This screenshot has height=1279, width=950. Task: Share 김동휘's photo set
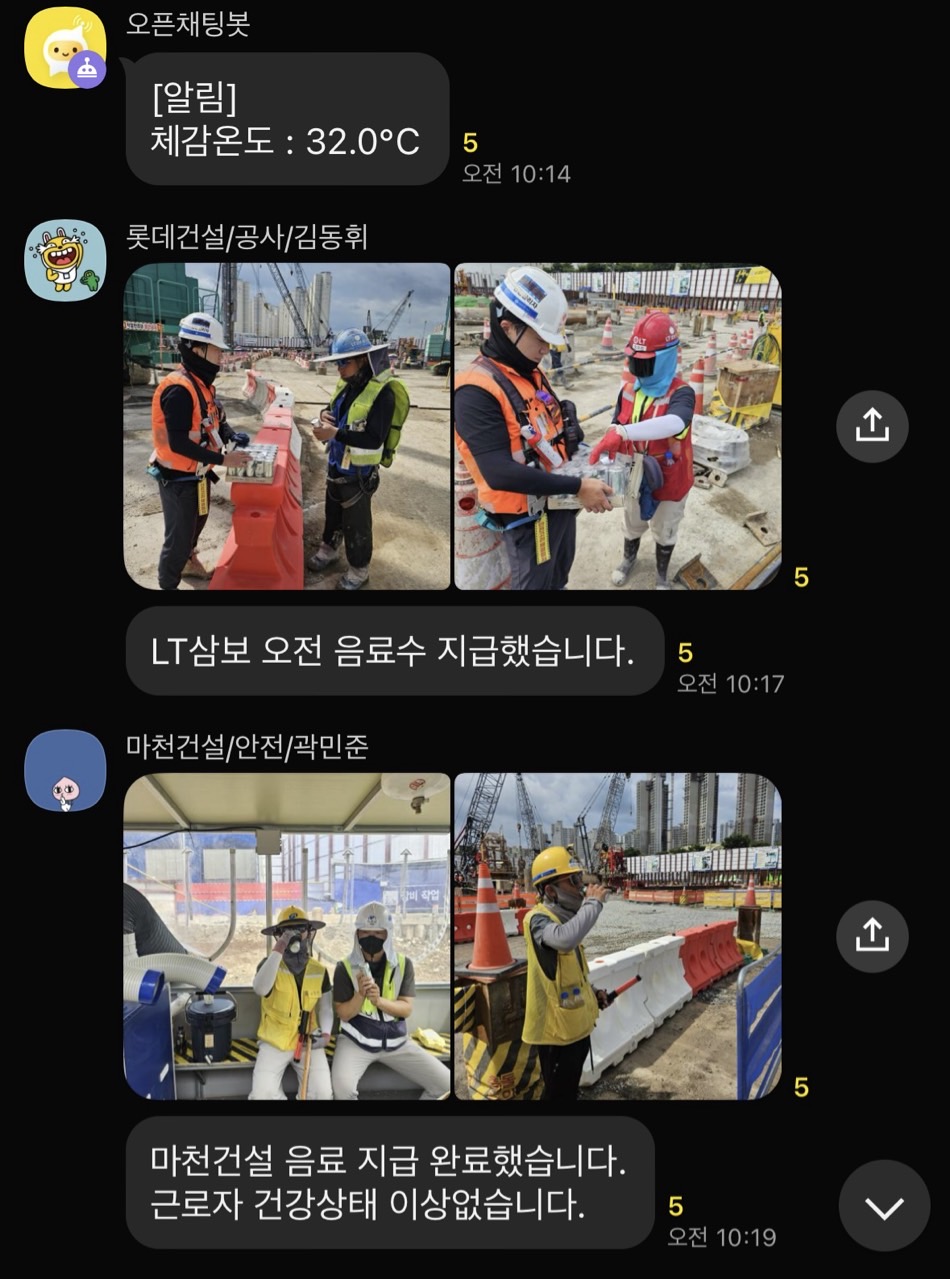(x=872, y=426)
